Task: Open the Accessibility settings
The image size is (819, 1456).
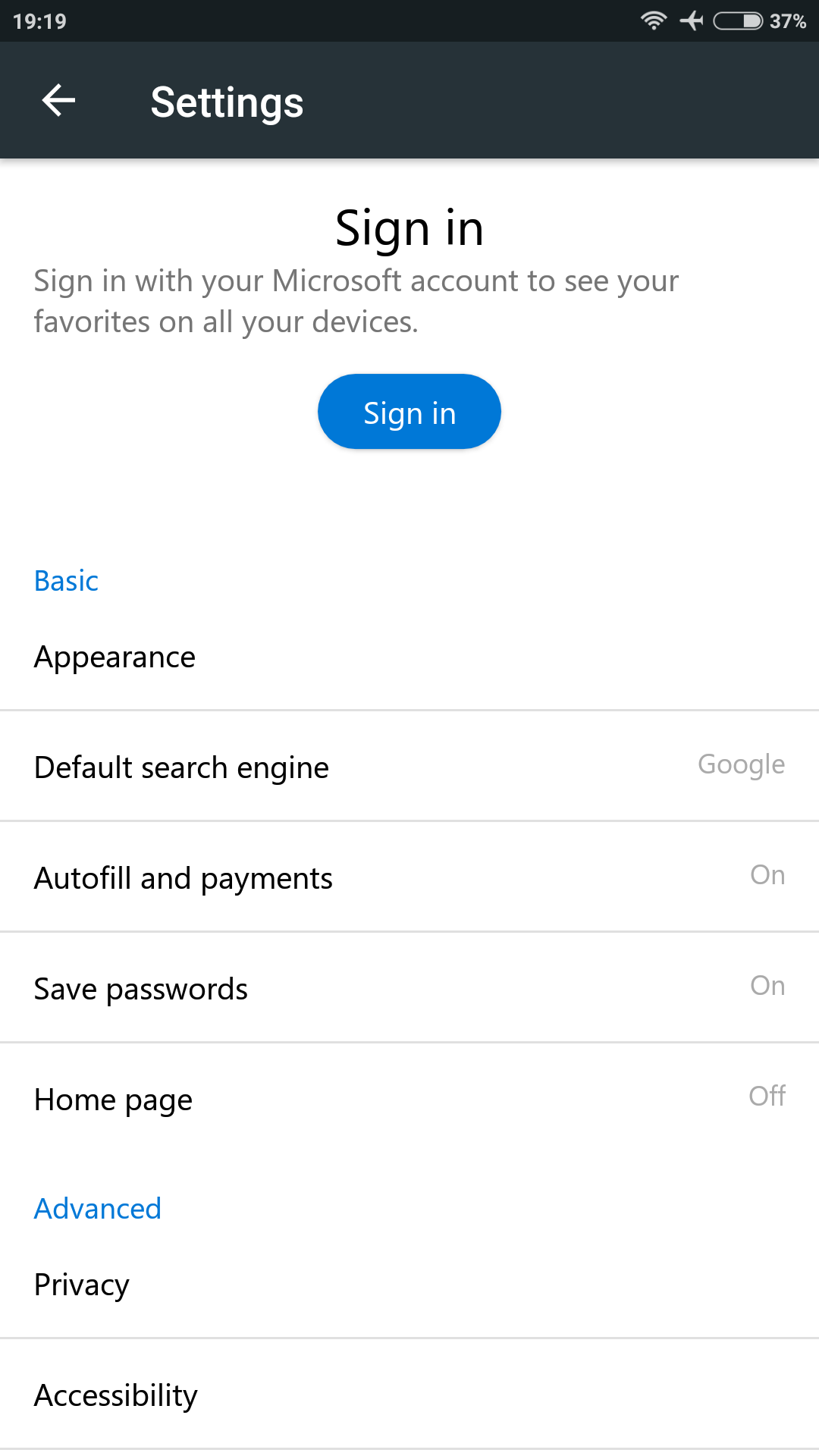Action: (x=409, y=1395)
